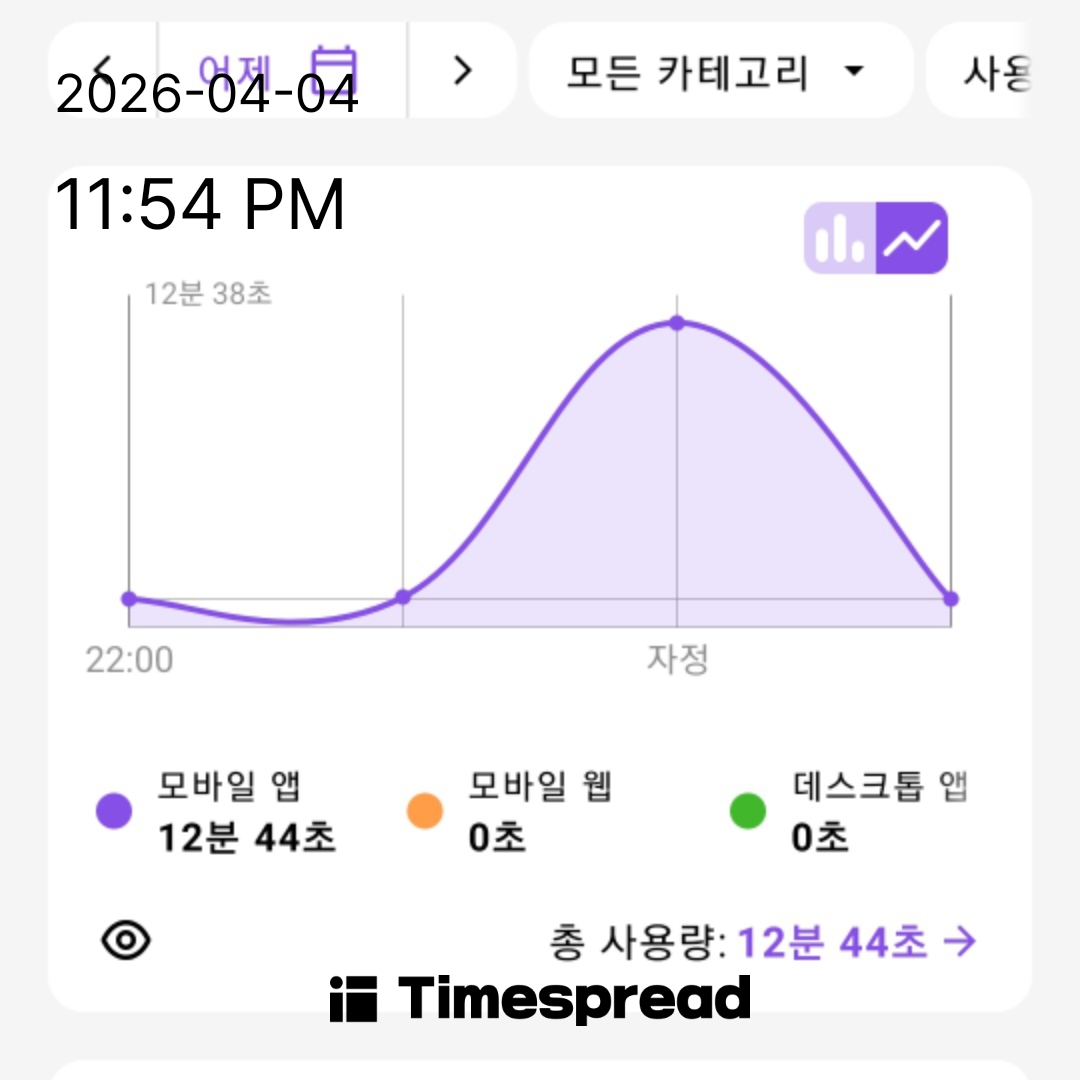Open the 모든 카테고리 dropdown

pyautogui.click(x=719, y=72)
